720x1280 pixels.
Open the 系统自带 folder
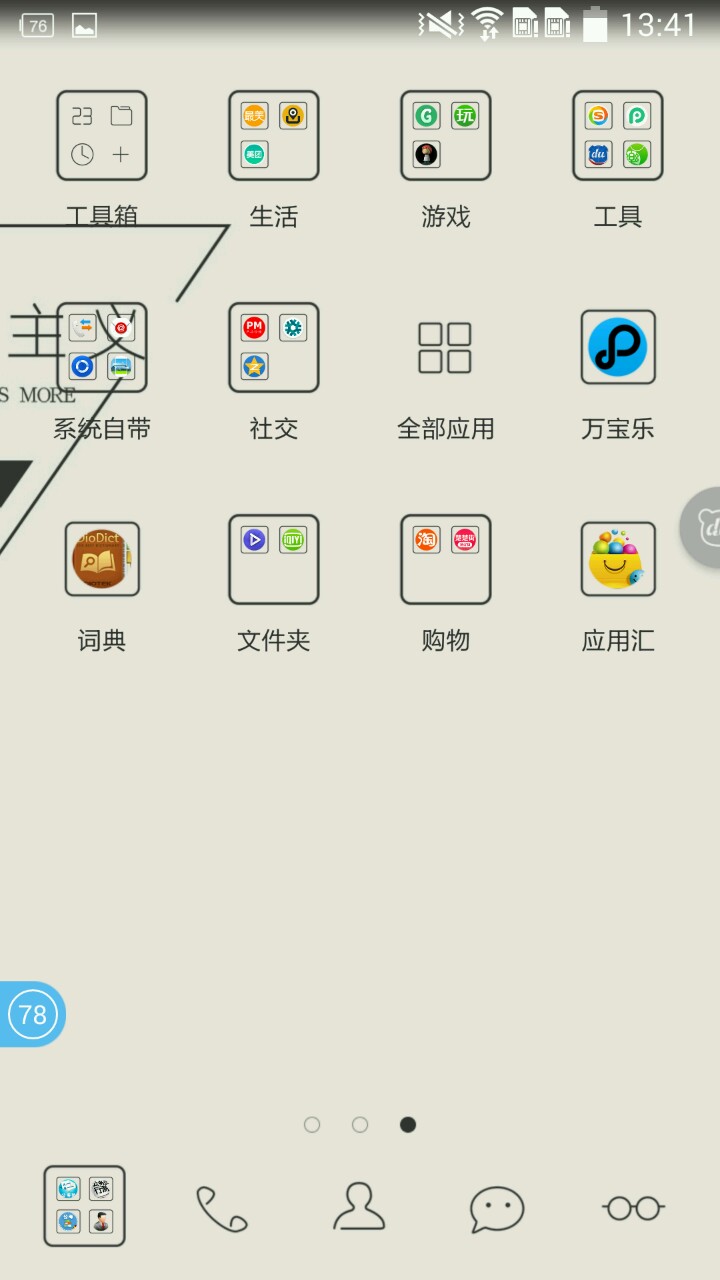click(101, 348)
